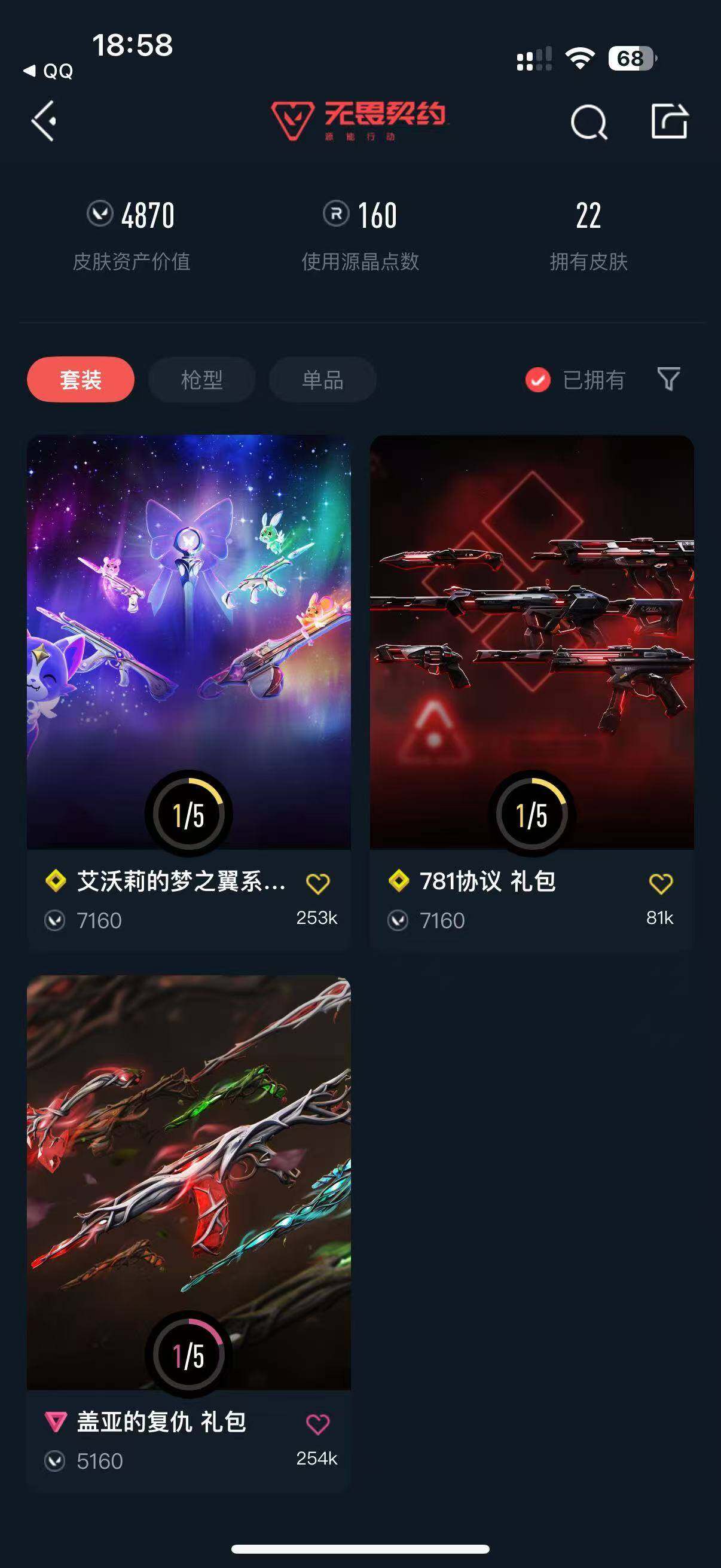721x1568 pixels.
Task: Tap the 拥有皮肤 count showing 22
Action: [588, 234]
